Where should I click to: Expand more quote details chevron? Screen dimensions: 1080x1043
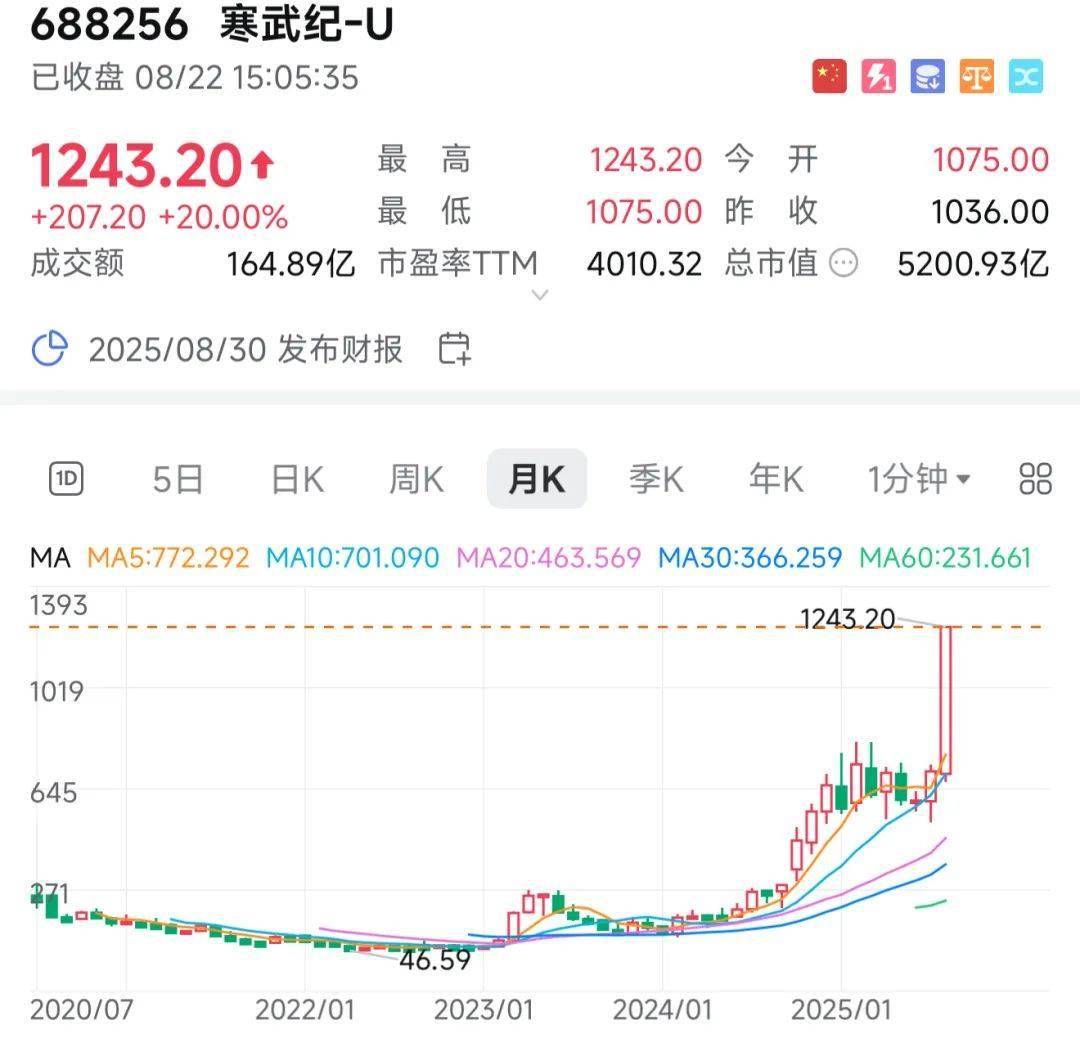540,295
